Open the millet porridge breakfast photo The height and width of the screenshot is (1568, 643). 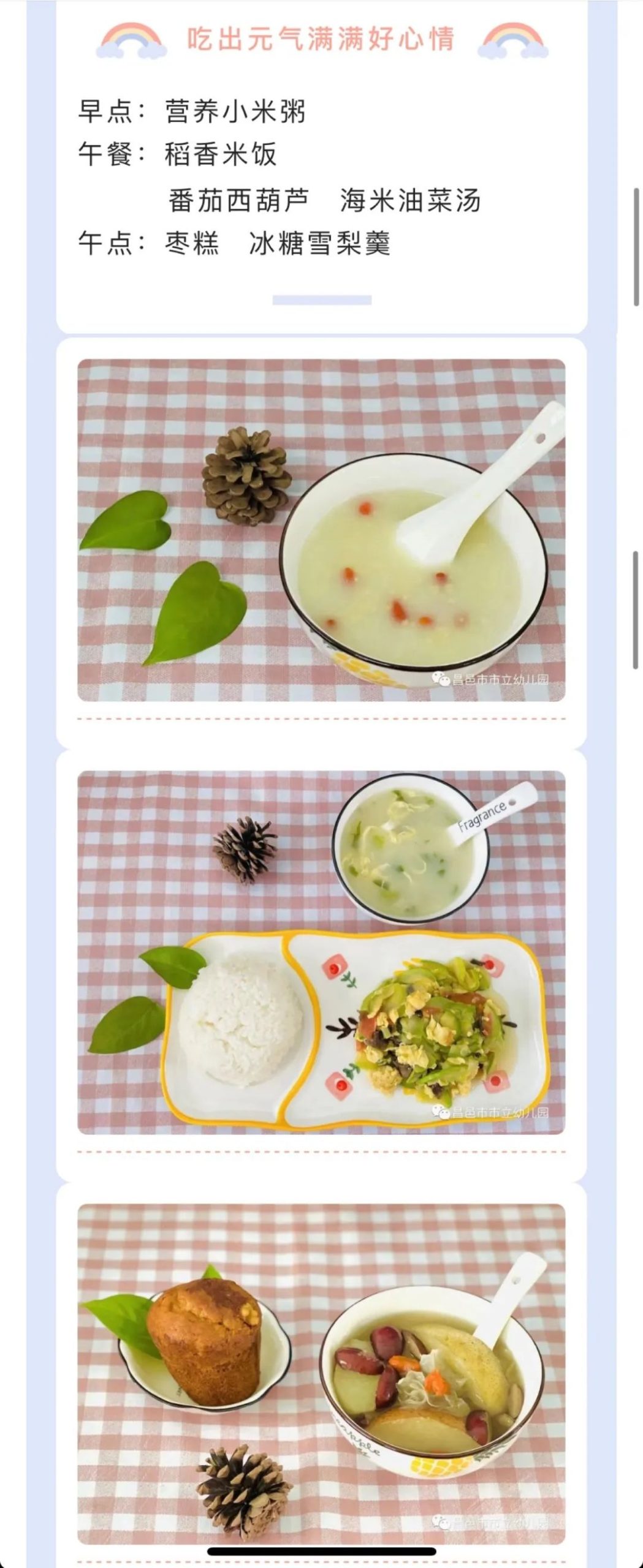point(321,530)
